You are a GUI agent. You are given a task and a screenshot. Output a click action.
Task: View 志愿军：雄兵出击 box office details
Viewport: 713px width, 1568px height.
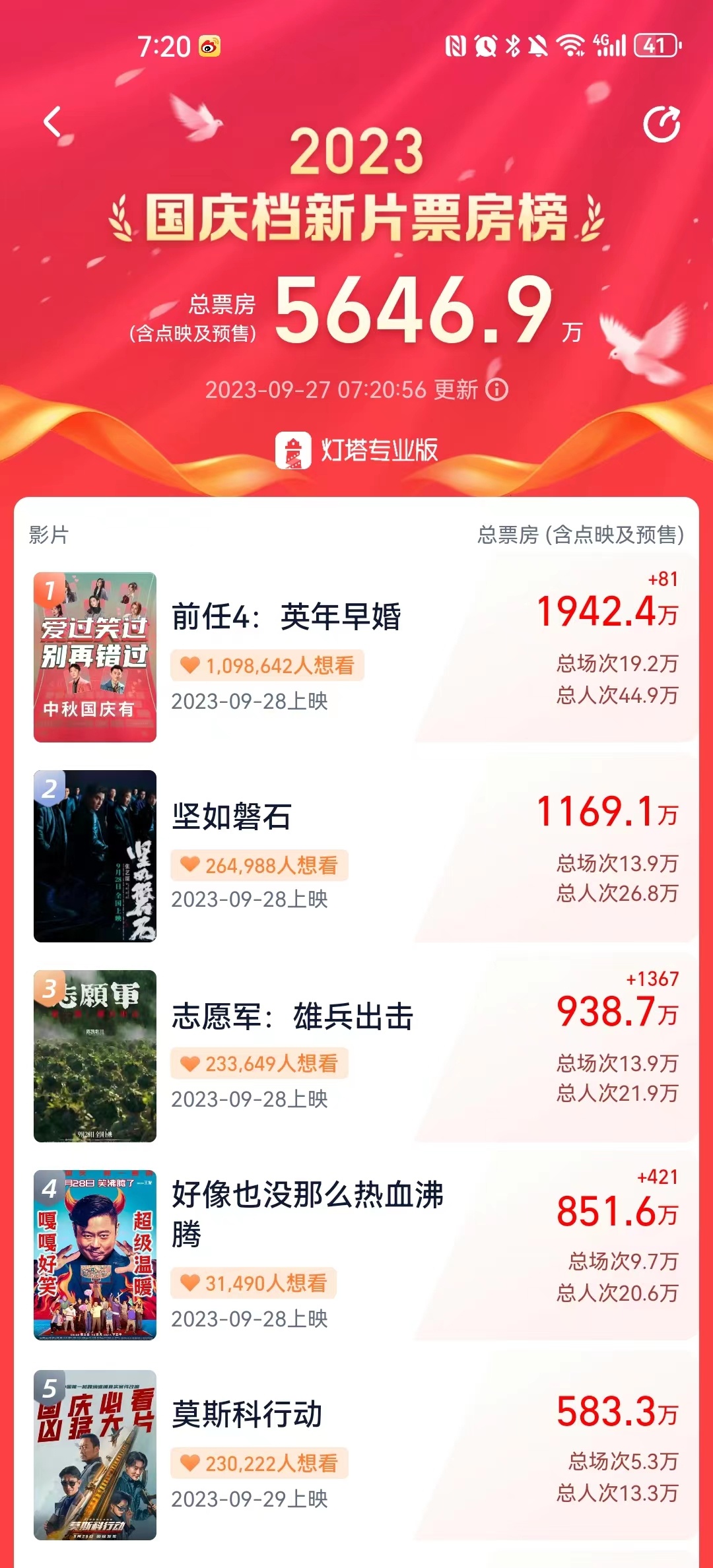617,1012
